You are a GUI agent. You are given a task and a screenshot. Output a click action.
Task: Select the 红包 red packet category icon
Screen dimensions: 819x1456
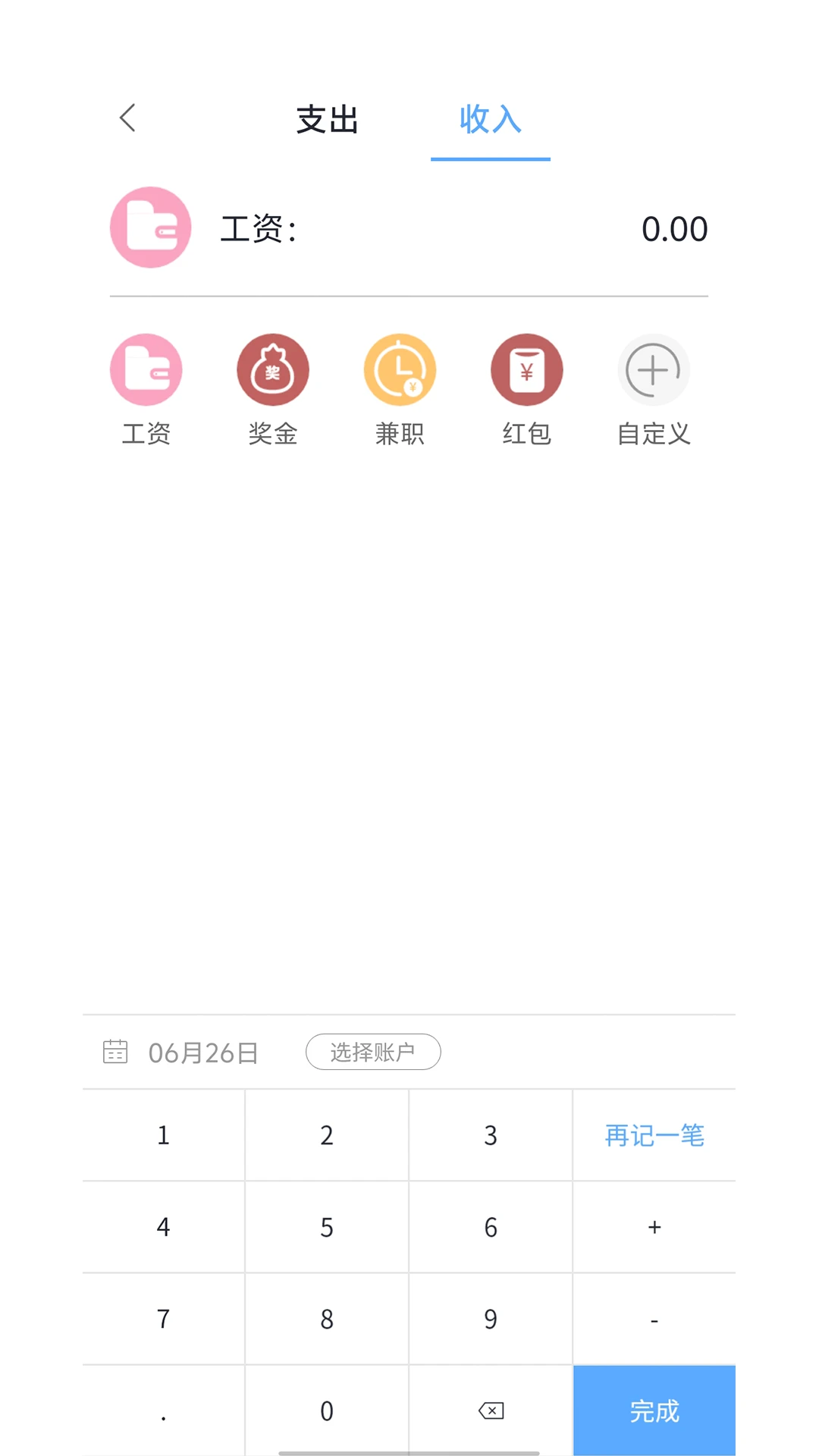(526, 369)
